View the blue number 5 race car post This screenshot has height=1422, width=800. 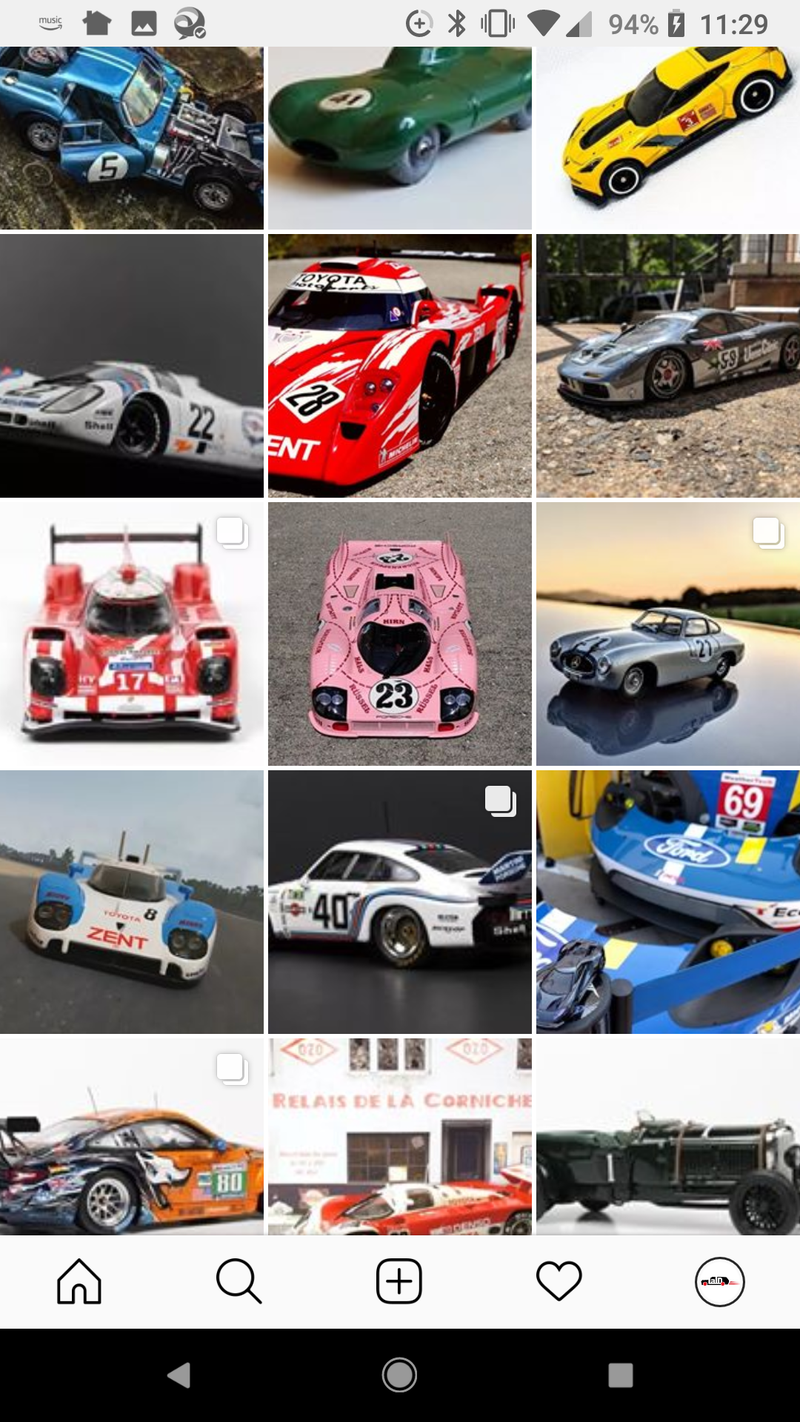[x=132, y=138]
